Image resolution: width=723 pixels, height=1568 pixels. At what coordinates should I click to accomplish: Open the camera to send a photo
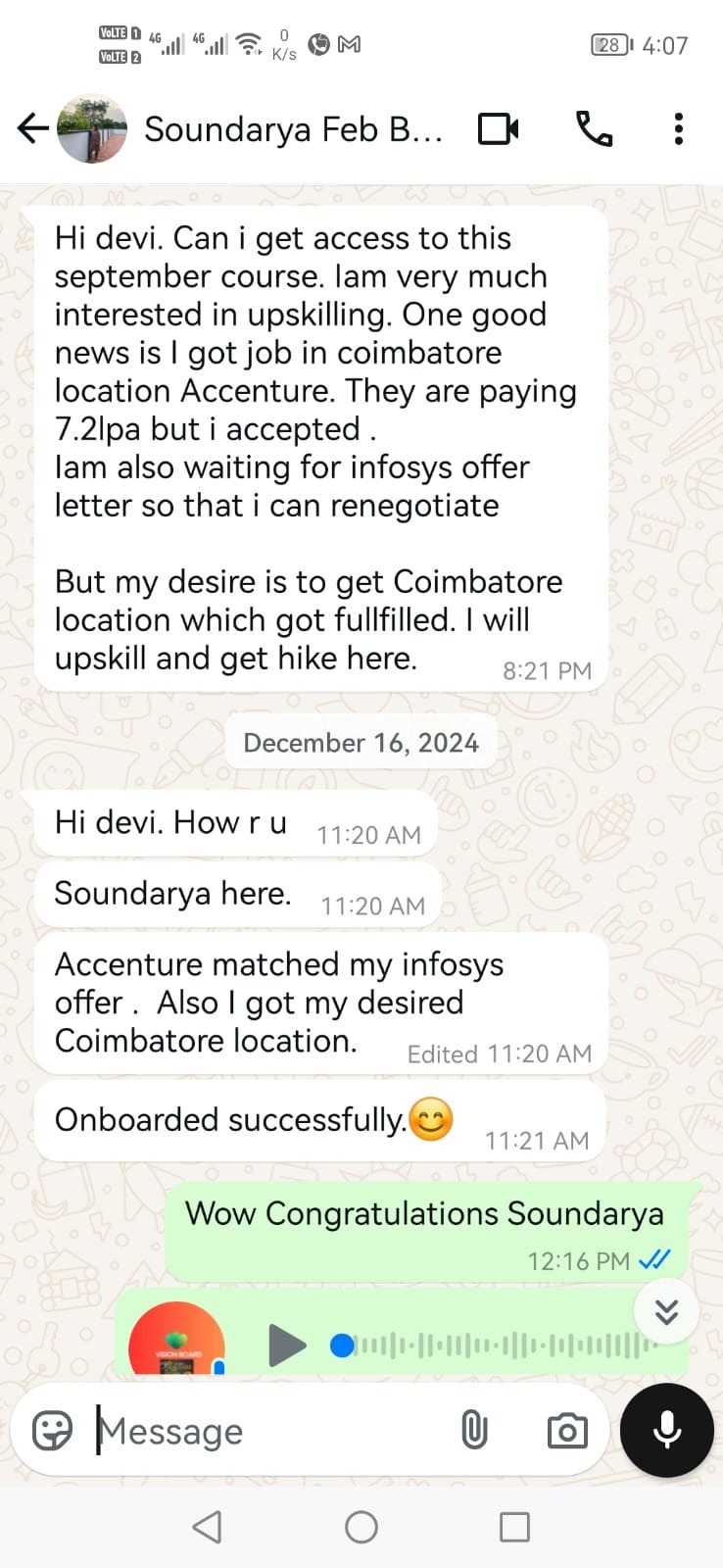click(567, 1431)
